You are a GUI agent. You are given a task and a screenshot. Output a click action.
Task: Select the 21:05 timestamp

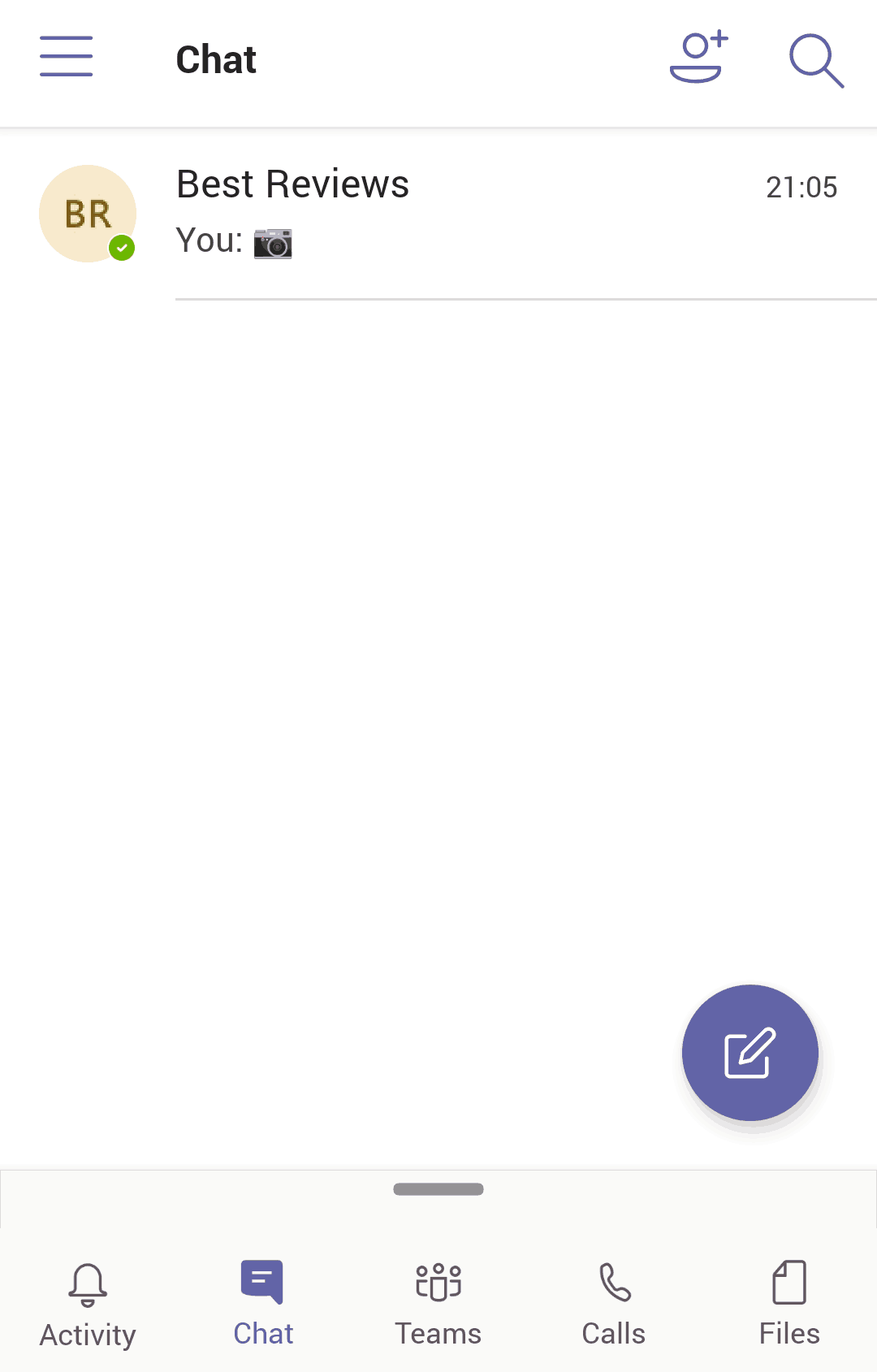tap(803, 186)
